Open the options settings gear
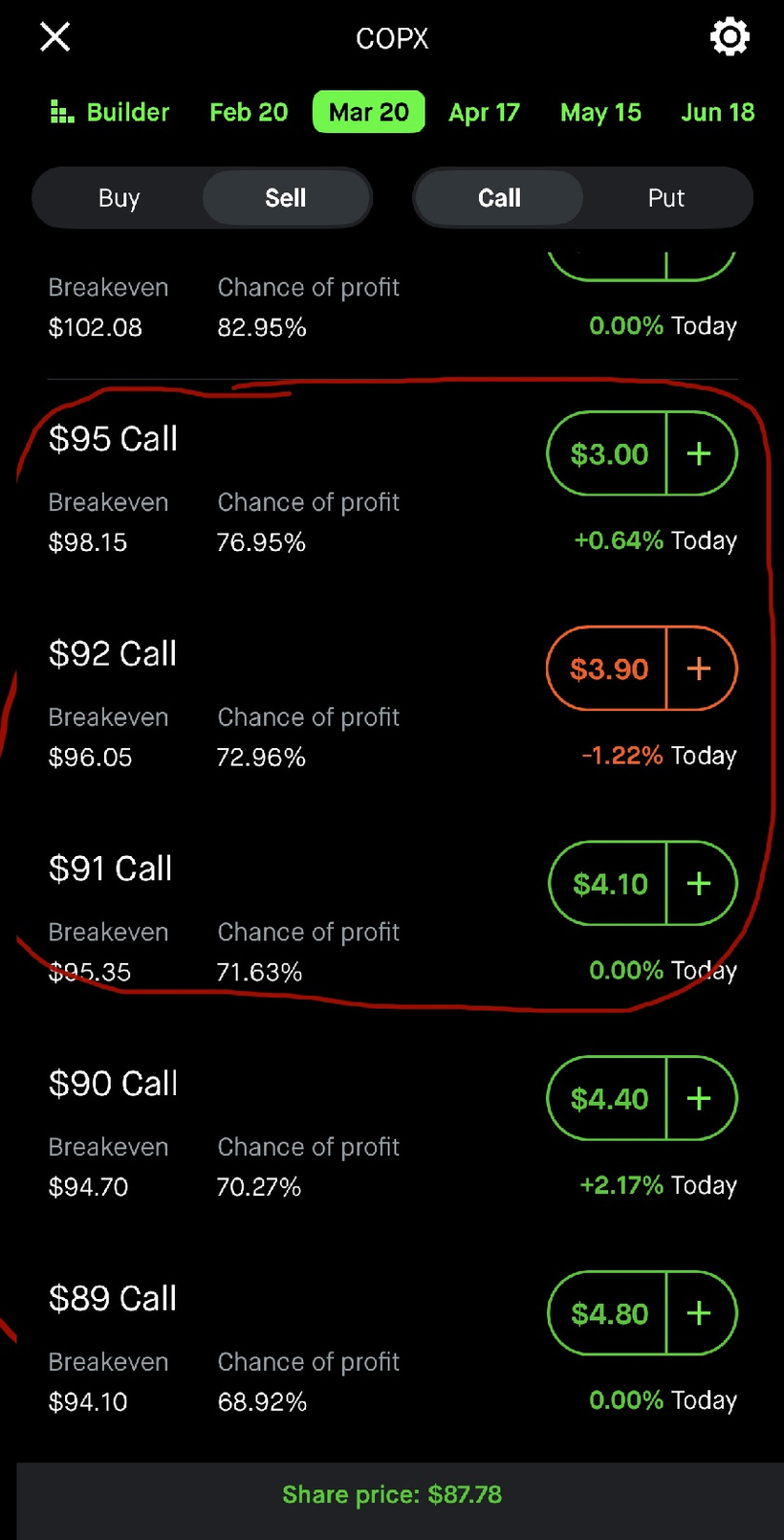Viewport: 784px width, 1540px height. click(x=730, y=37)
